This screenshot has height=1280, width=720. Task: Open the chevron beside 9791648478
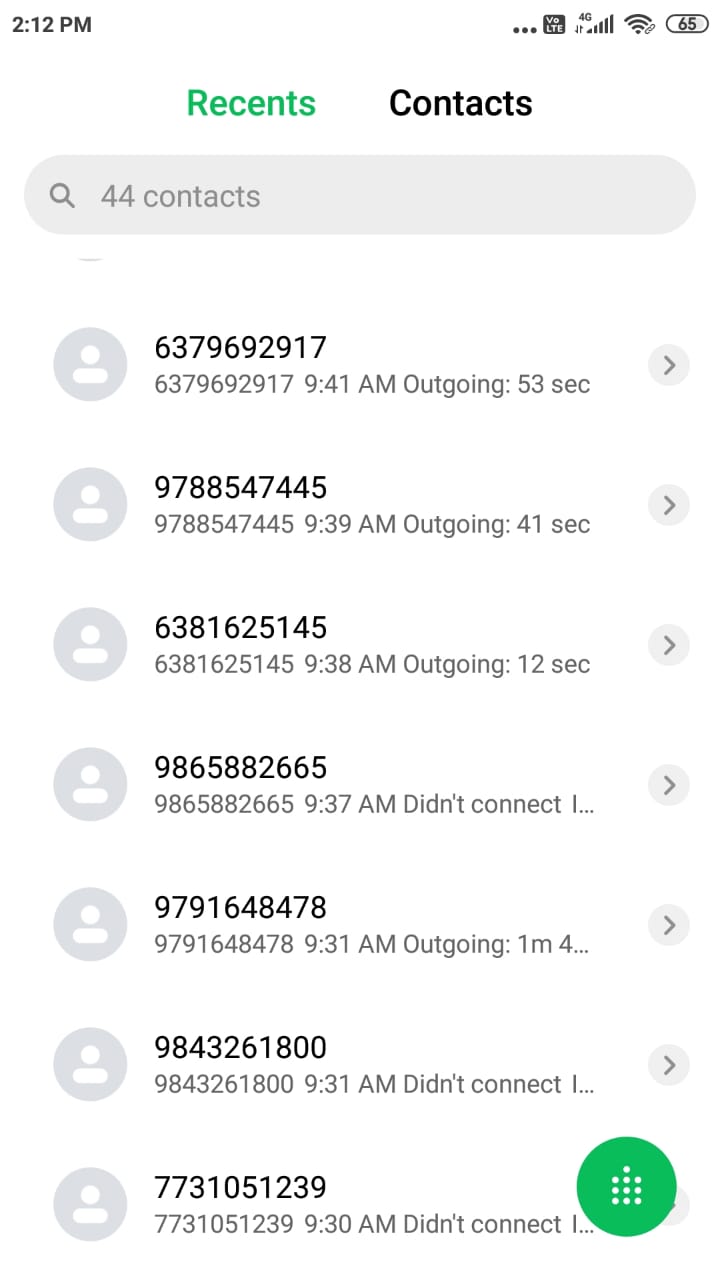coord(669,926)
